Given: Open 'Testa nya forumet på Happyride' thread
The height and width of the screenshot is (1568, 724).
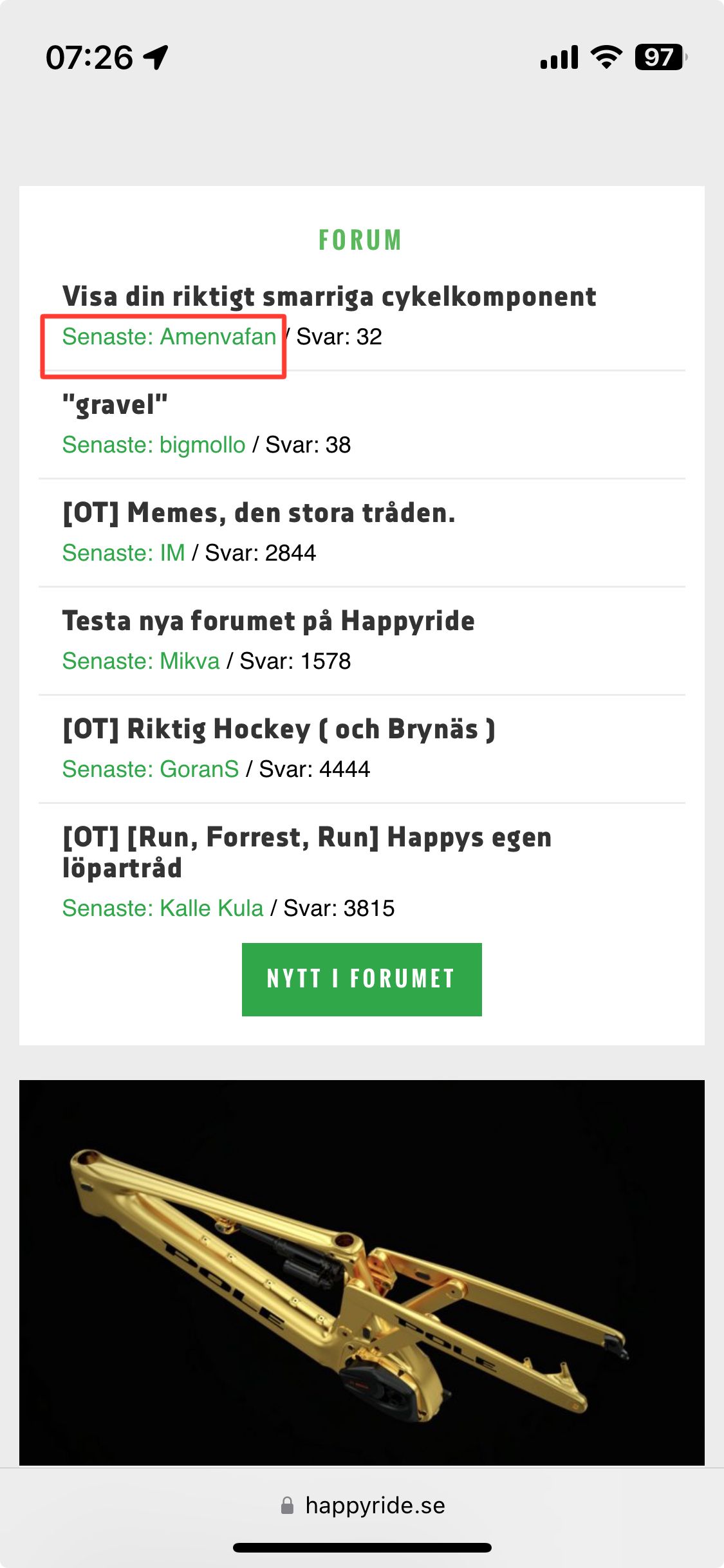Looking at the screenshot, I should click(x=268, y=621).
